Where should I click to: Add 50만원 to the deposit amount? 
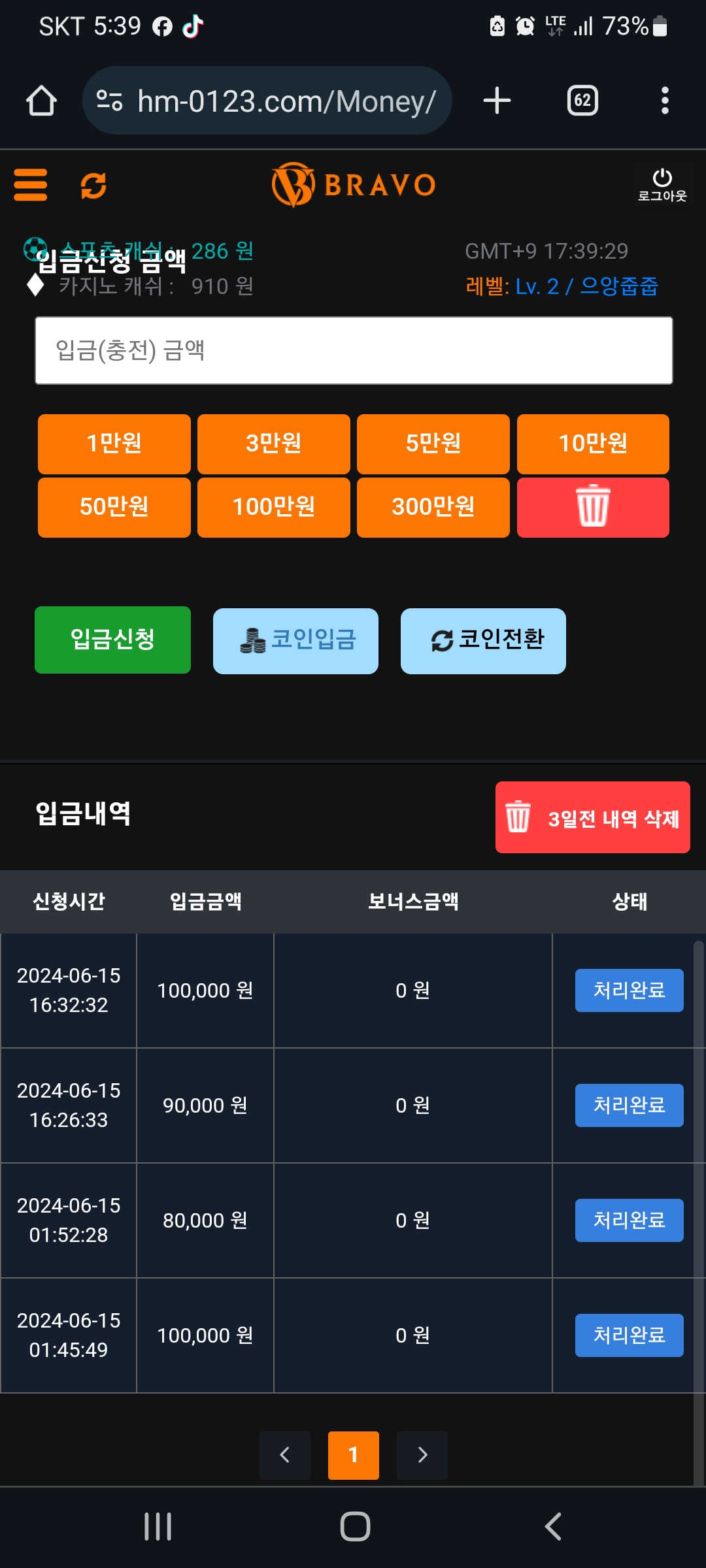pos(114,507)
